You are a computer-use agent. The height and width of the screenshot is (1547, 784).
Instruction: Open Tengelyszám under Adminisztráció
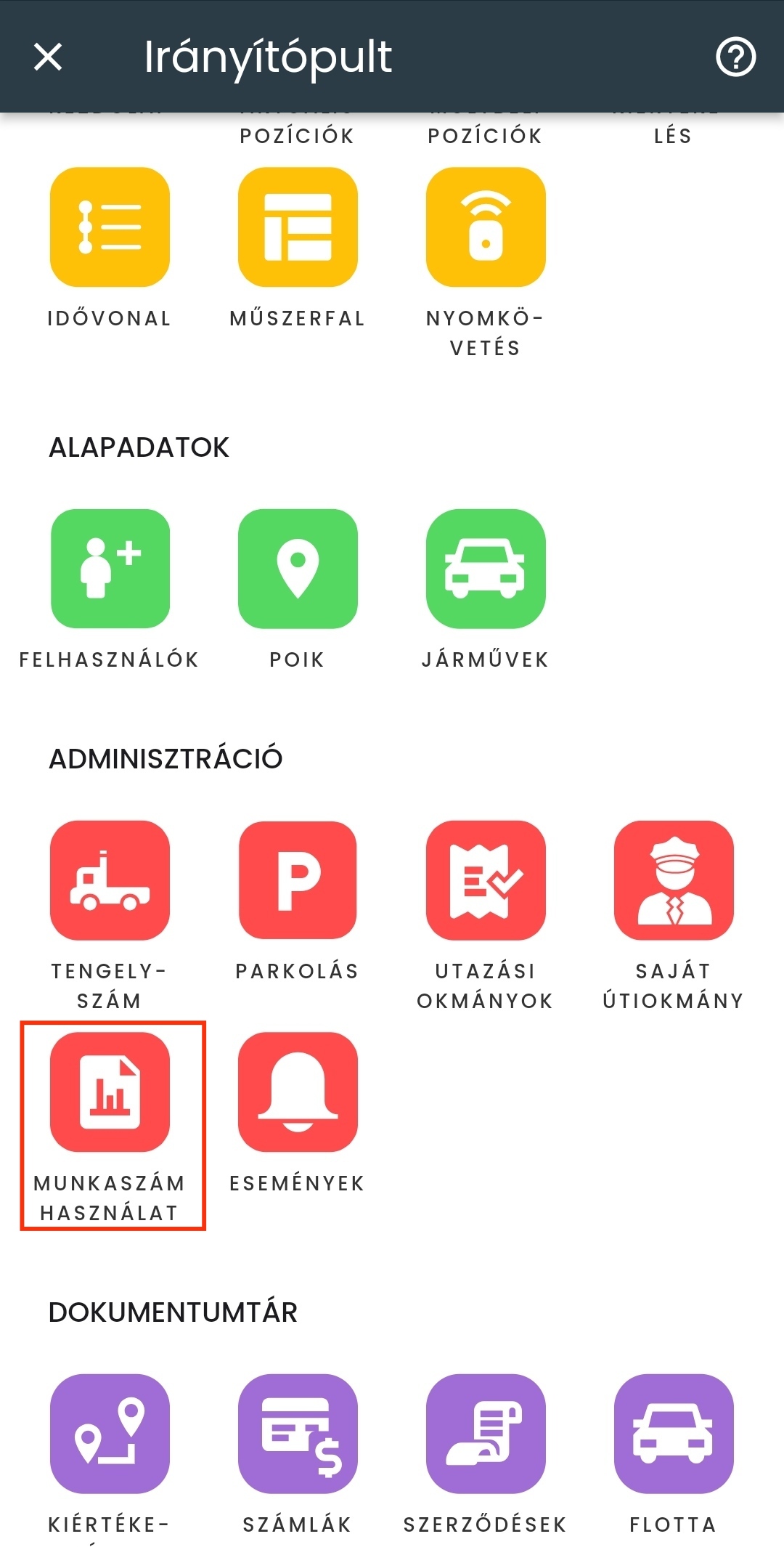click(110, 880)
